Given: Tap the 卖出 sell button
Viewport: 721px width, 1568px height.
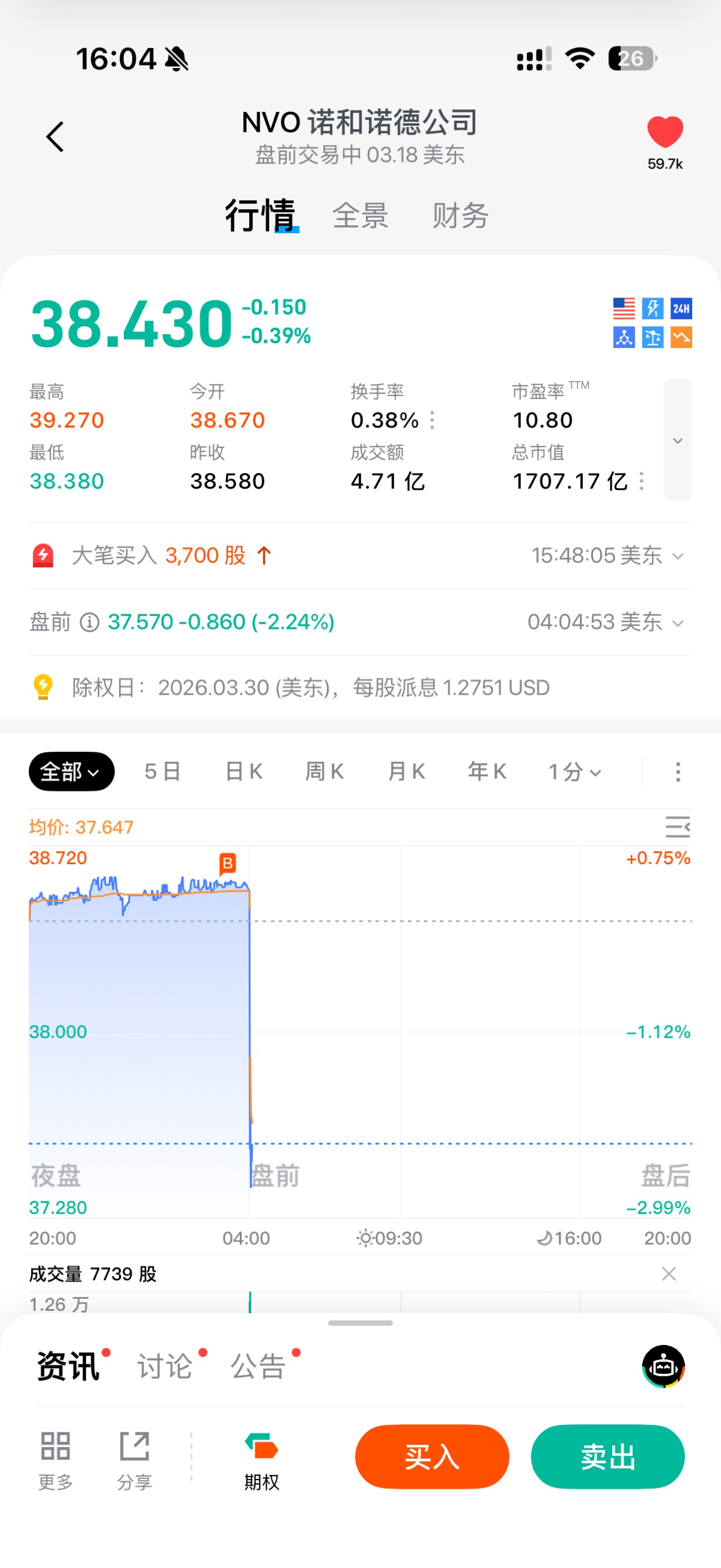Looking at the screenshot, I should 607,1457.
